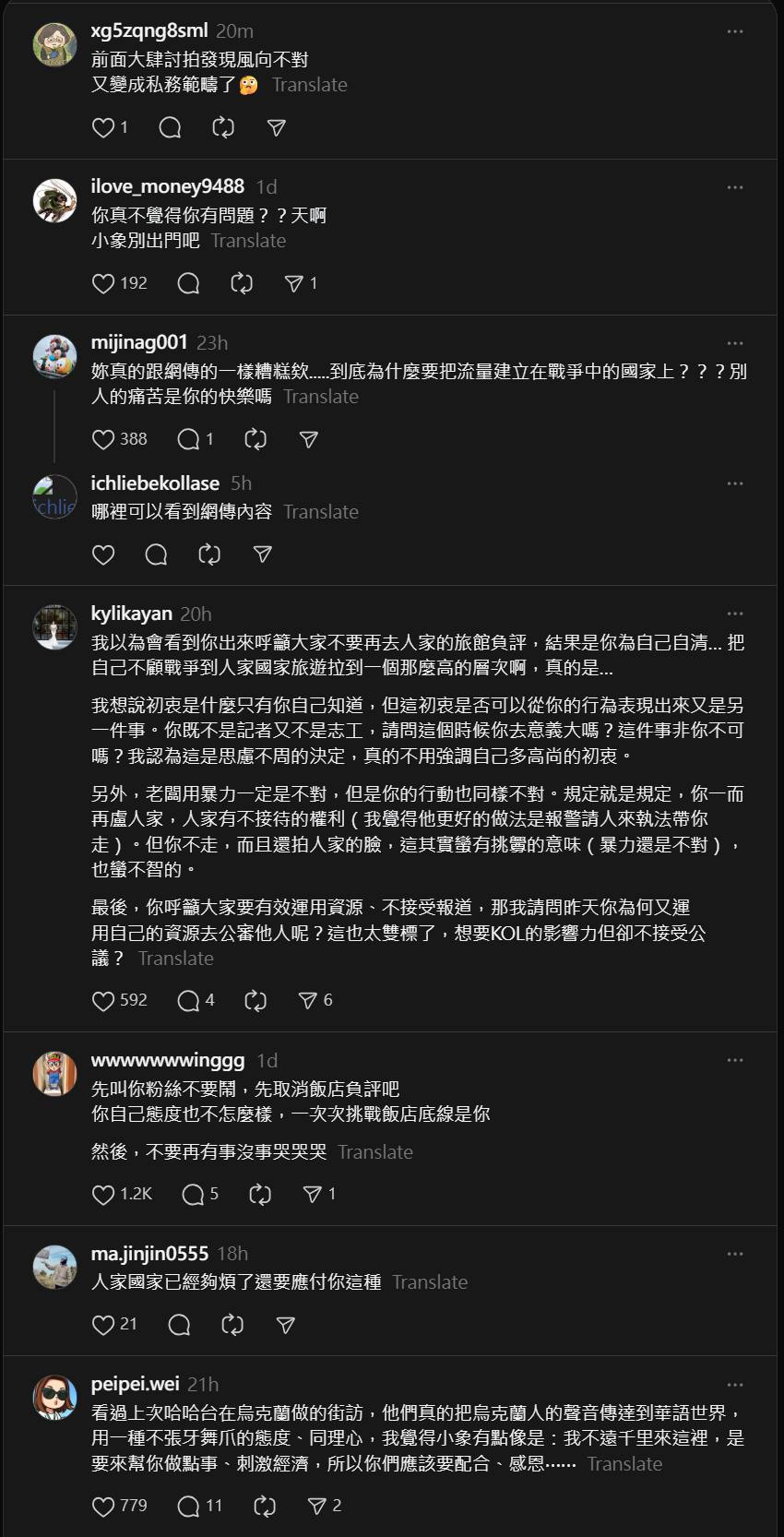Reply to ma.jinjin0555's comment

(x=180, y=1325)
